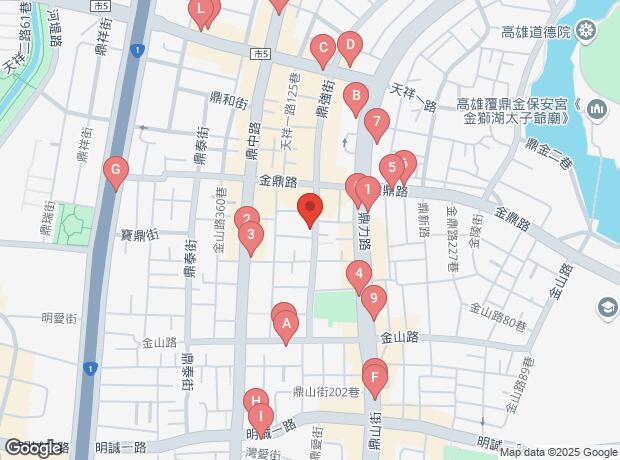This screenshot has height=460, width=620.
Task: Tap map marker L
Action: click(x=202, y=12)
